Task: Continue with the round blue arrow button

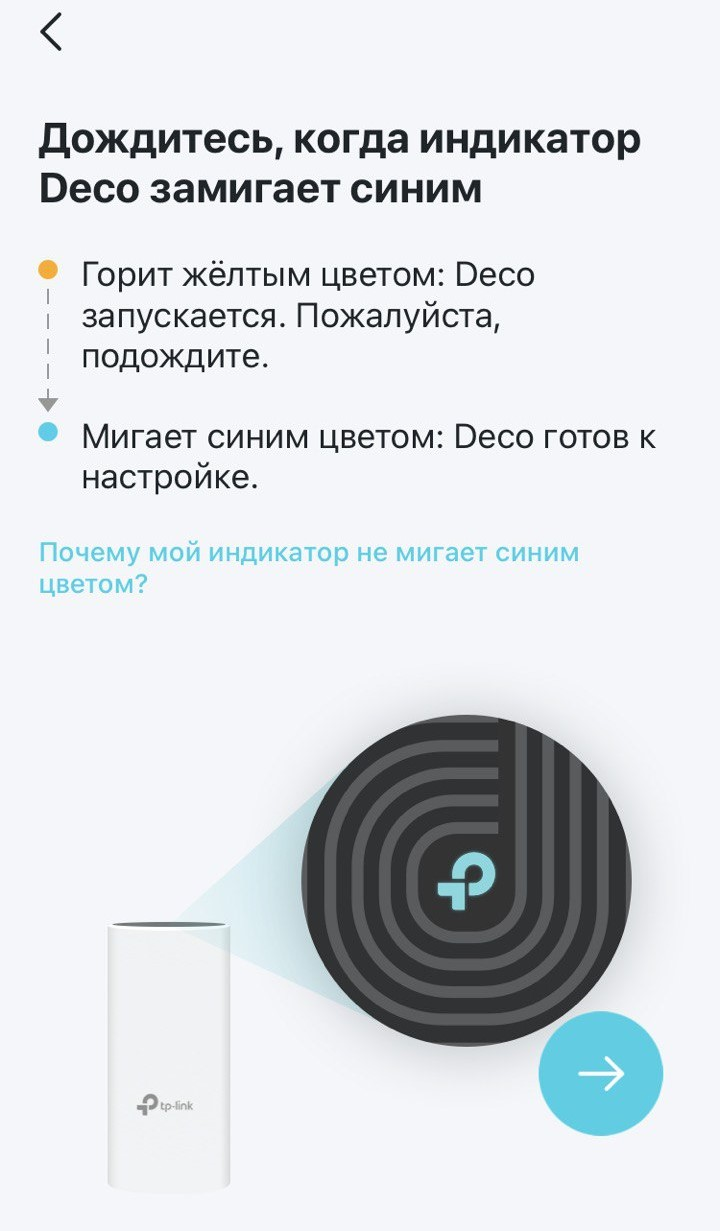Action: (x=600, y=1073)
